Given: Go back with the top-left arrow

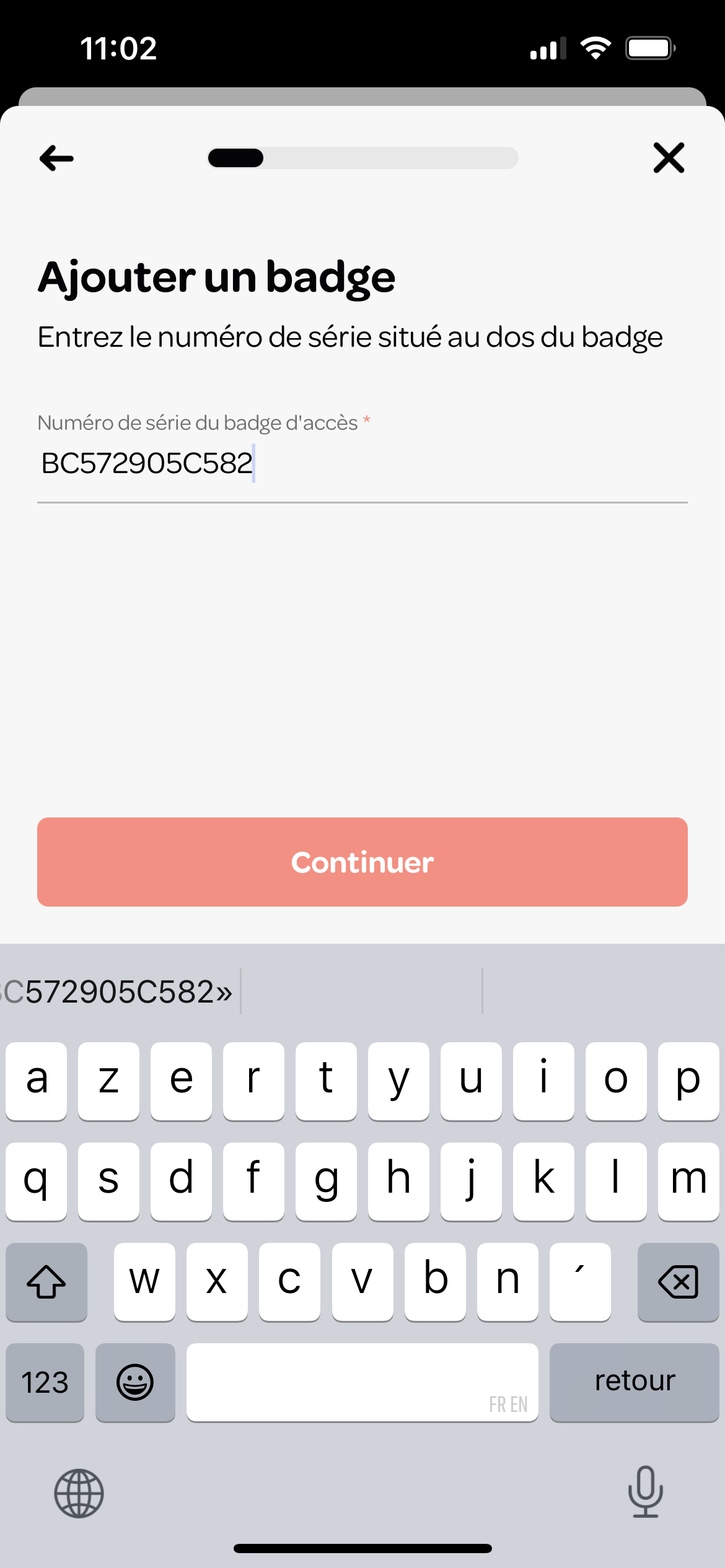Looking at the screenshot, I should 56,159.
